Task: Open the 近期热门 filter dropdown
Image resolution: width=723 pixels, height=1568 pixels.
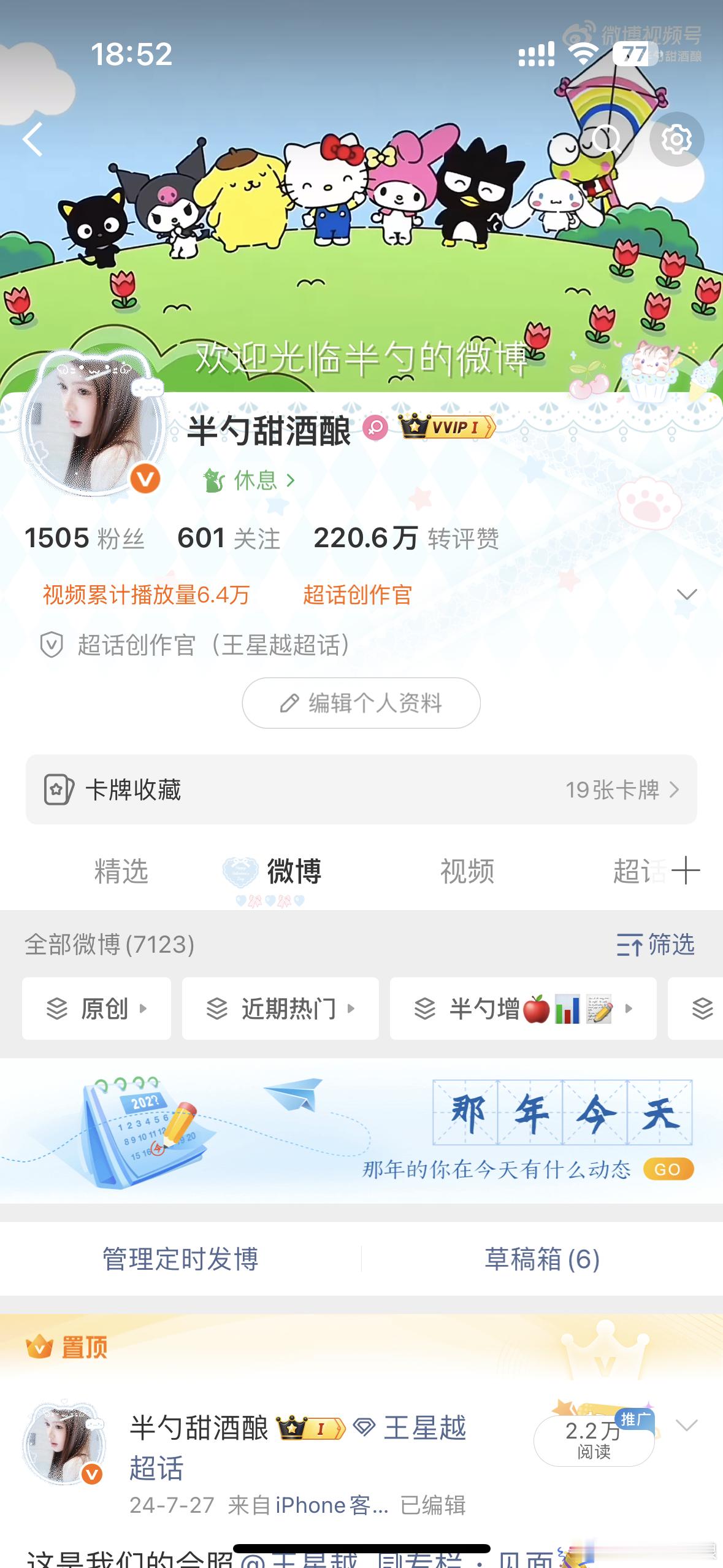Action: click(280, 1008)
